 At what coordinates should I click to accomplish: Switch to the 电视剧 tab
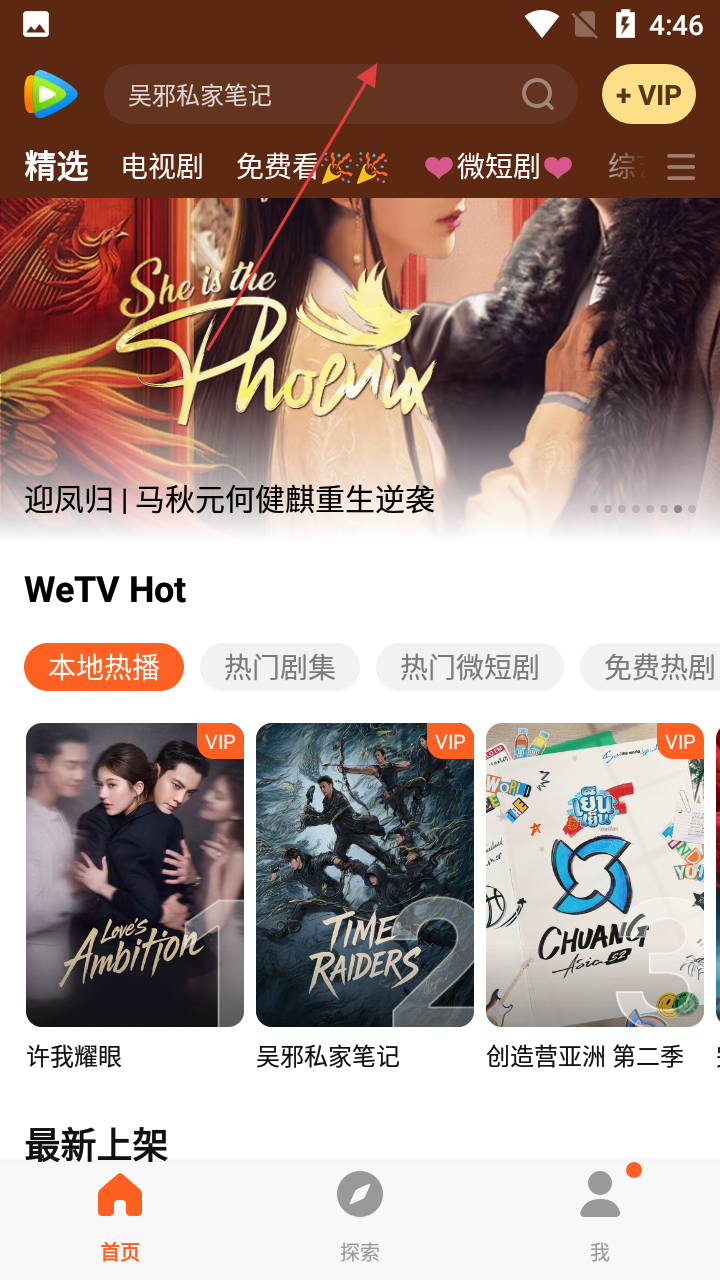(x=162, y=167)
